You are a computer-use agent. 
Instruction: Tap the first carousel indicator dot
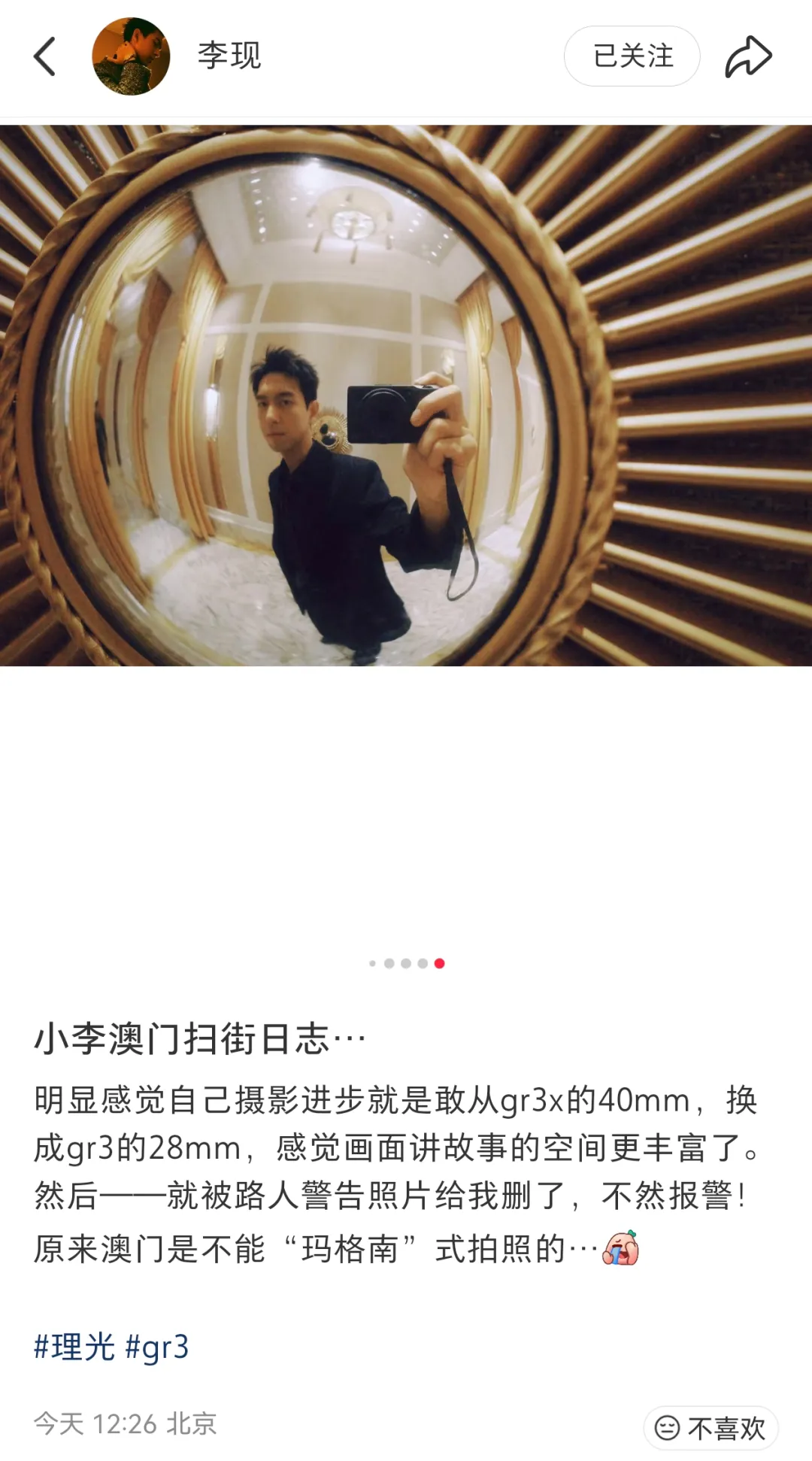click(372, 962)
